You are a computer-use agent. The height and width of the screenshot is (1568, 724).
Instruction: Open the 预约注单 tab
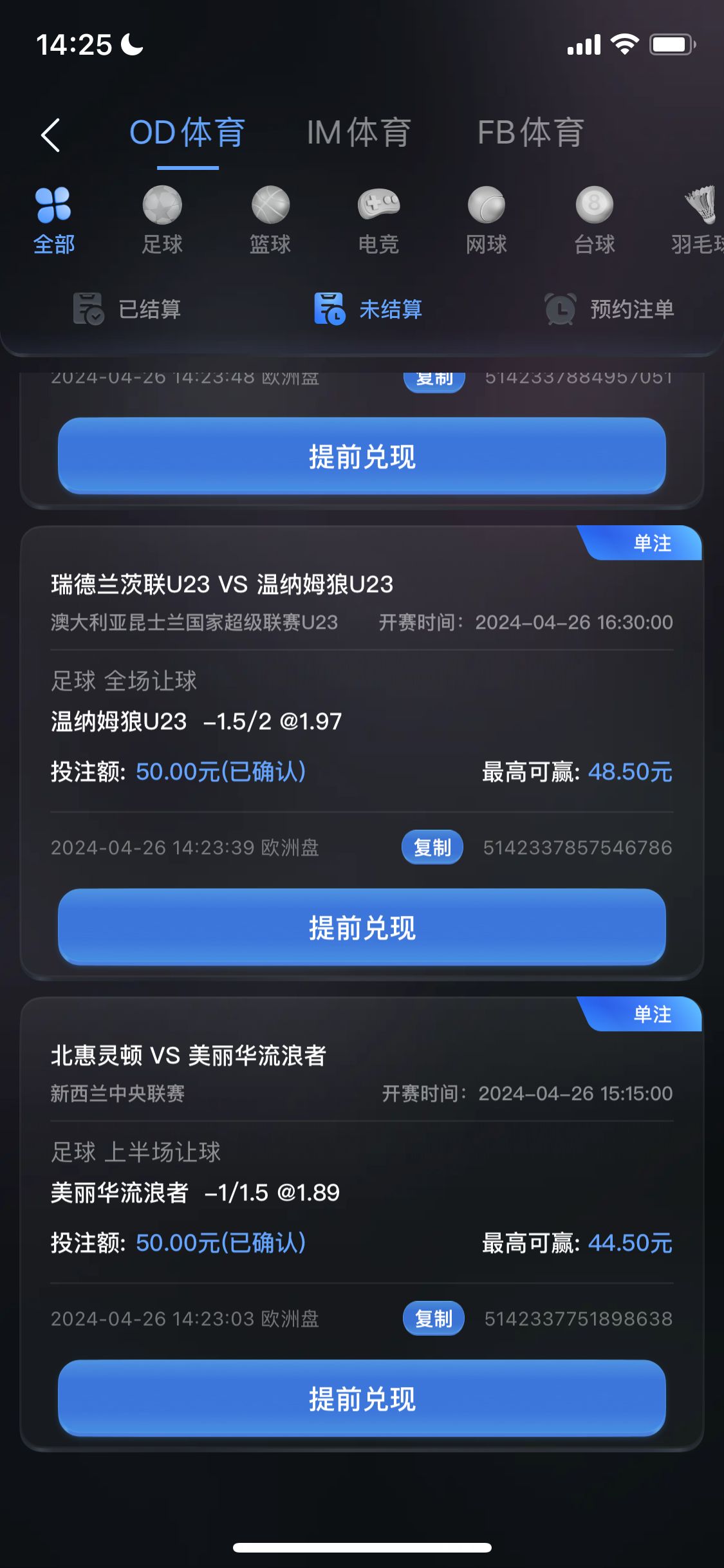pyautogui.click(x=609, y=309)
